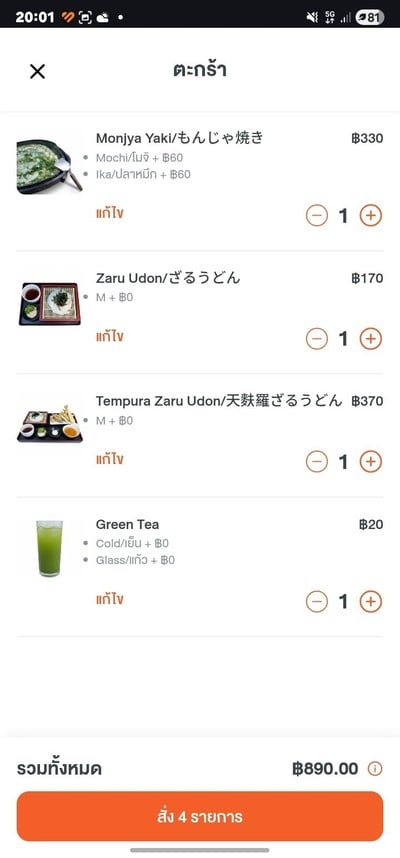Increase Green Tea quantity

tap(370, 601)
